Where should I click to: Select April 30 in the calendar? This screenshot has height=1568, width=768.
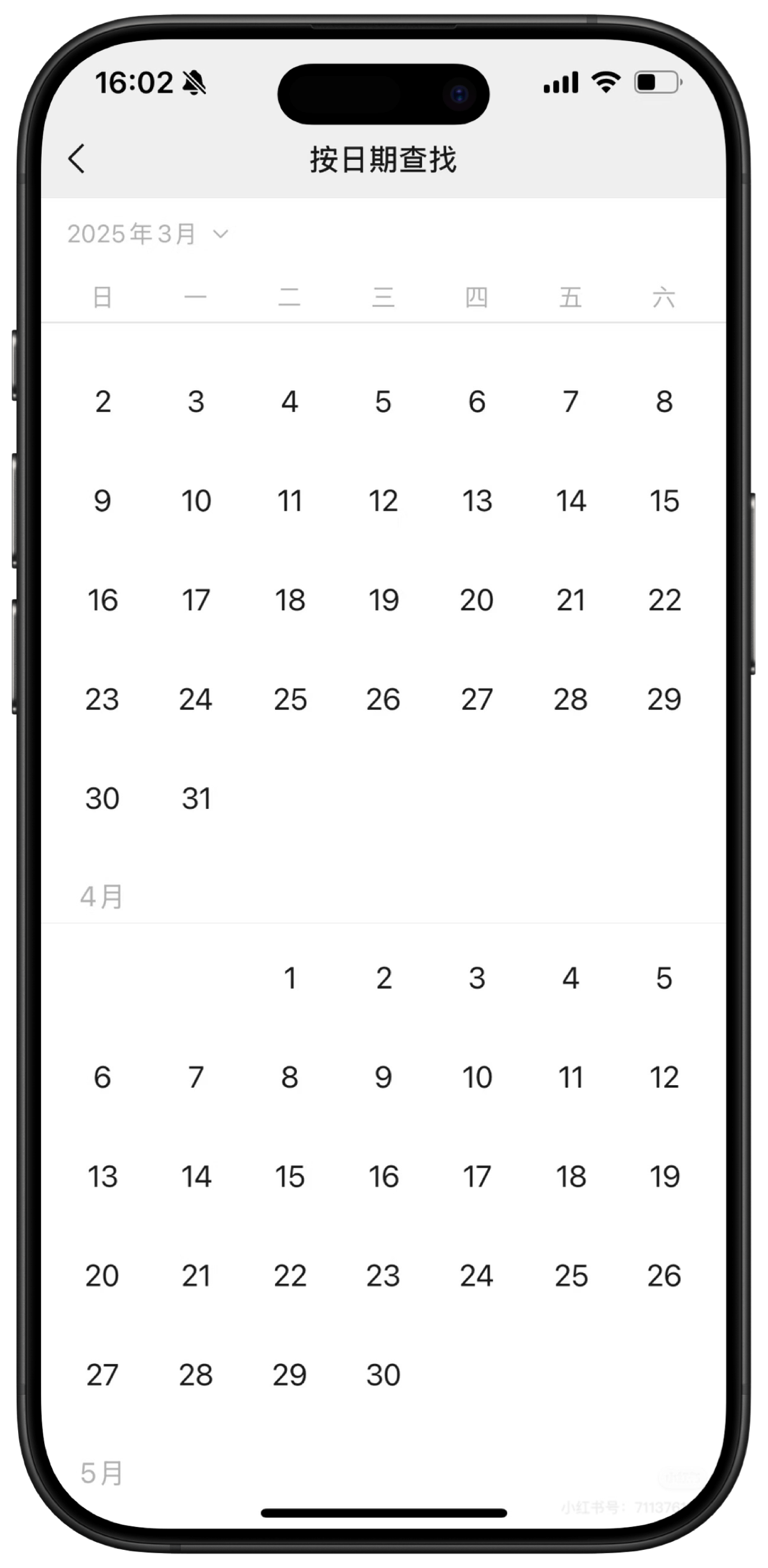[x=383, y=1375]
